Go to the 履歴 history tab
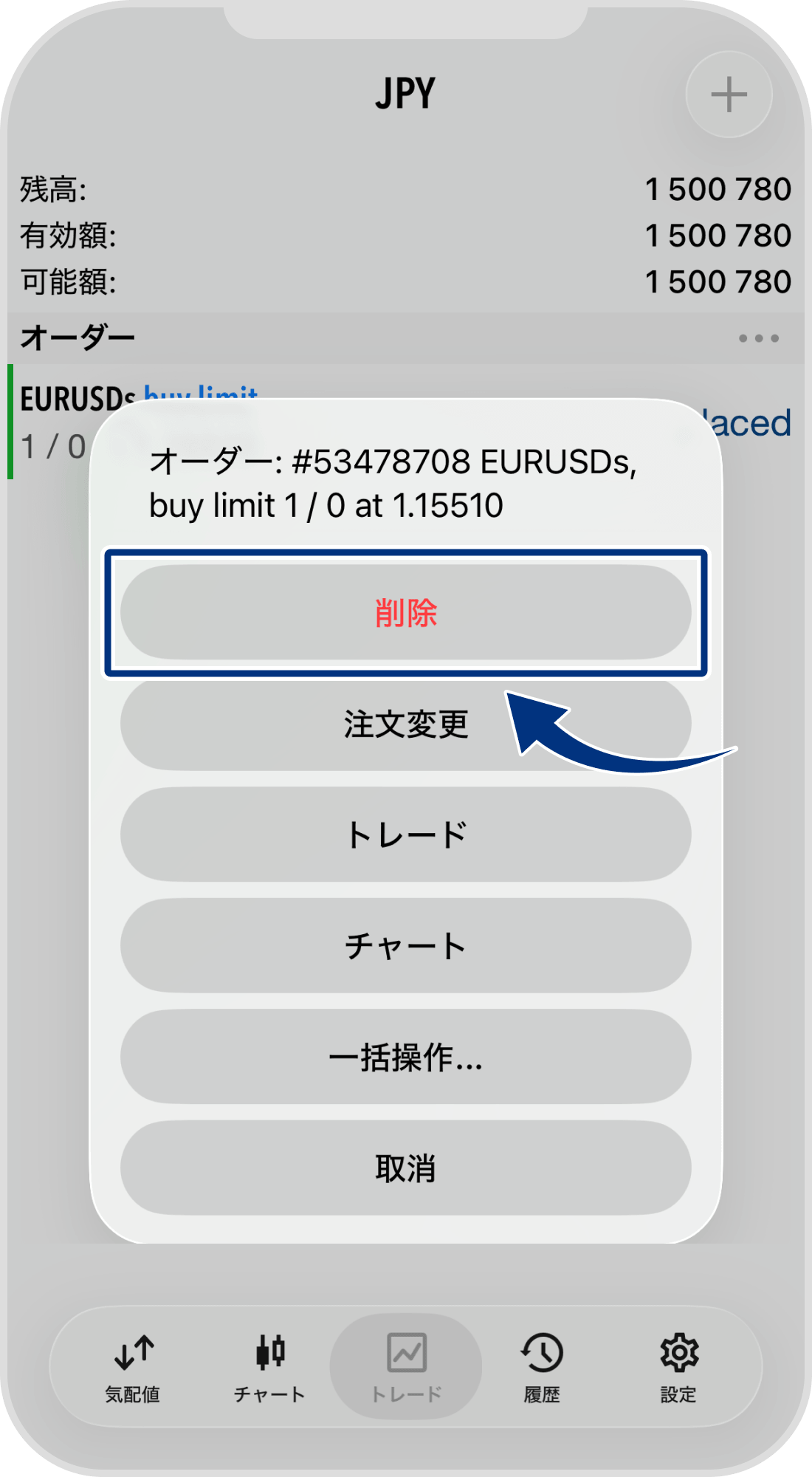 click(x=542, y=1367)
